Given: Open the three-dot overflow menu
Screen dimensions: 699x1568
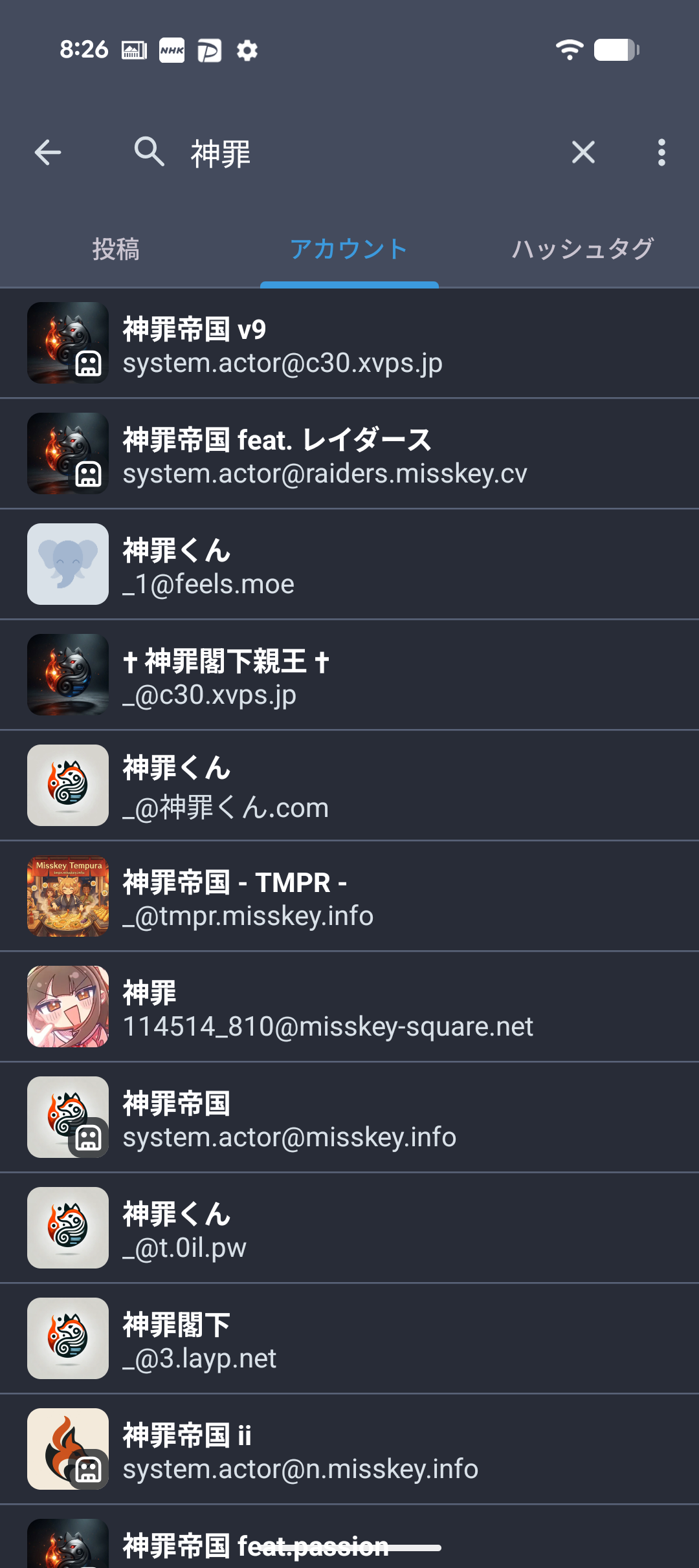Looking at the screenshot, I should click(661, 153).
